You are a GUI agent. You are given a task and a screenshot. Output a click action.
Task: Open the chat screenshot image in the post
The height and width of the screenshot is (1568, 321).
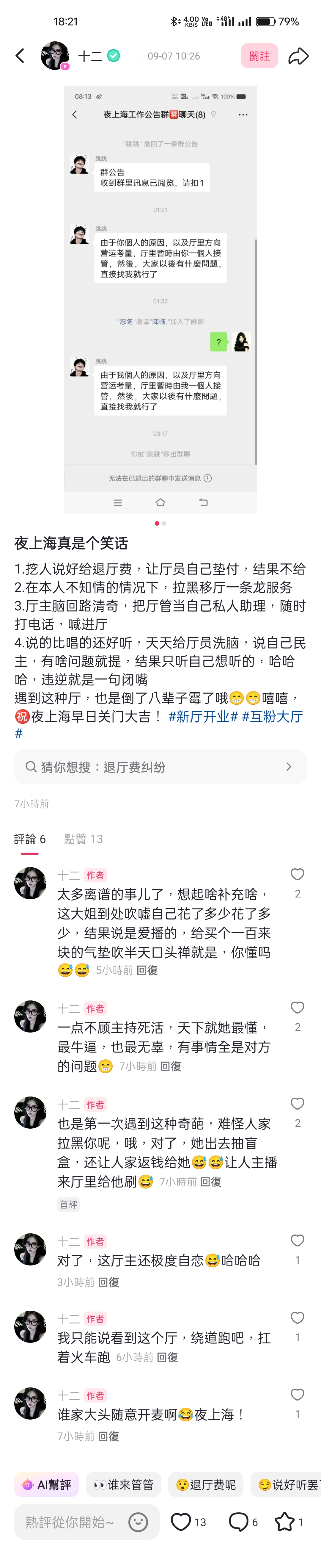tap(160, 300)
